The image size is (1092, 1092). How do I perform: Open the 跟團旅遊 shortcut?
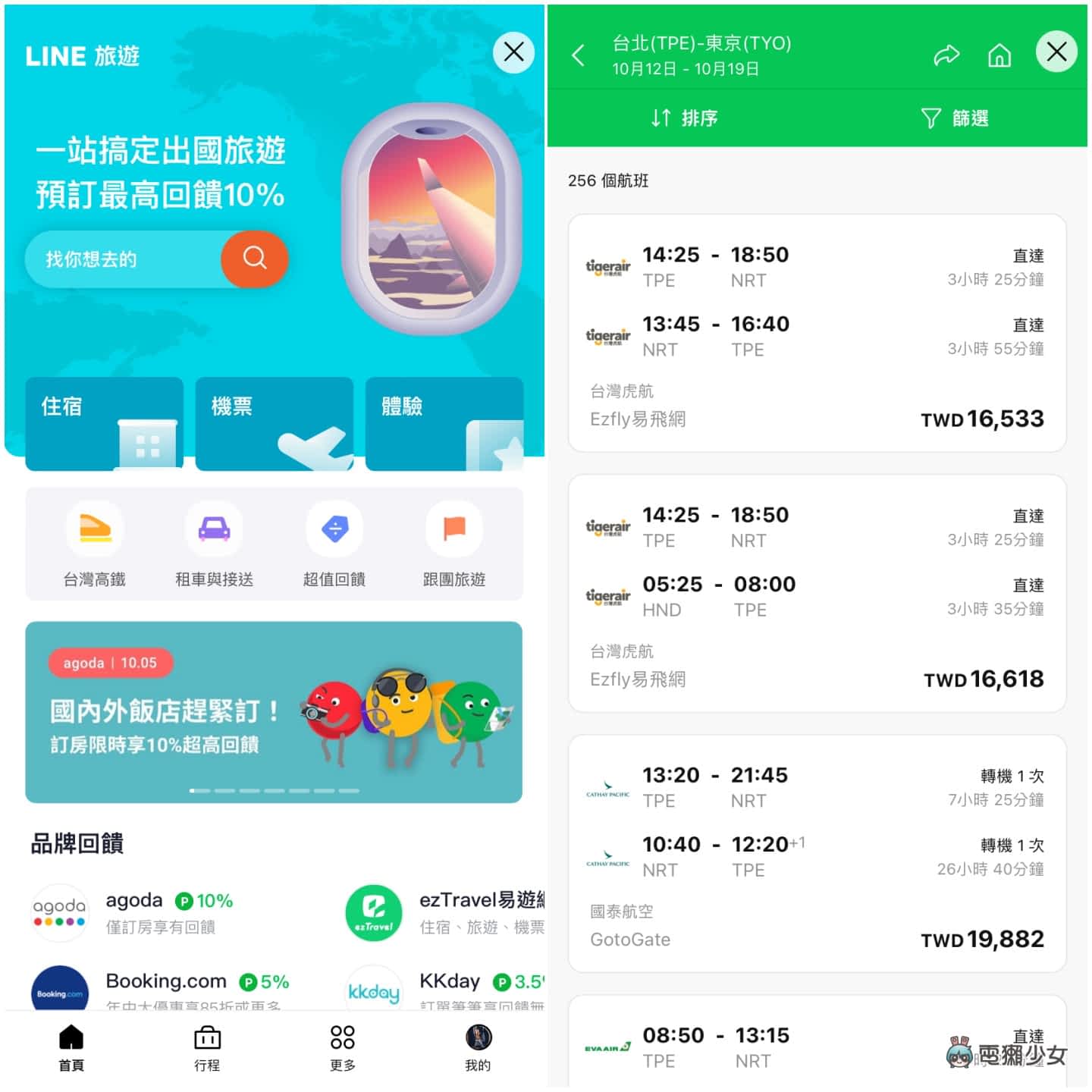453,544
